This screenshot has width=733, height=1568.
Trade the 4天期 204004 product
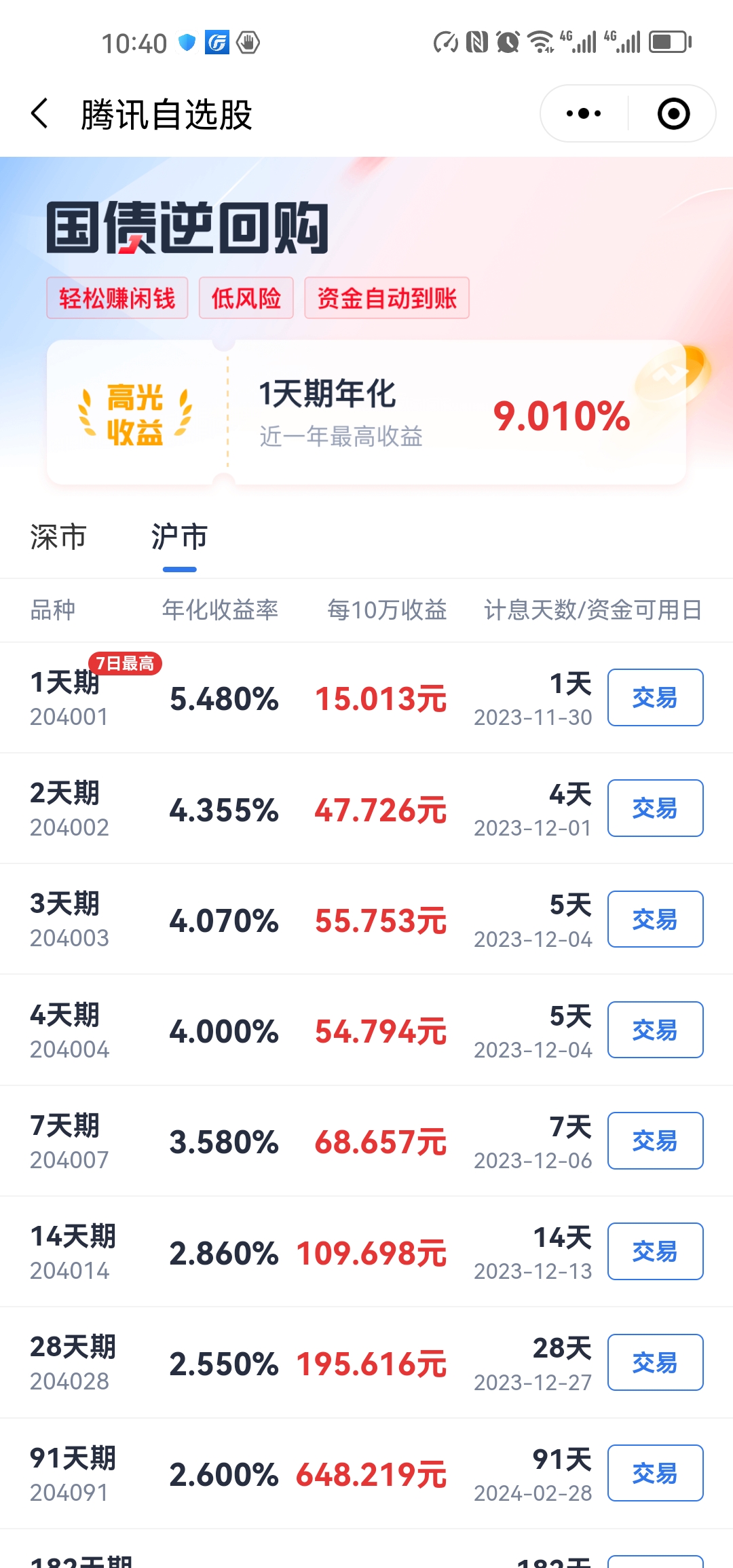pos(655,1030)
